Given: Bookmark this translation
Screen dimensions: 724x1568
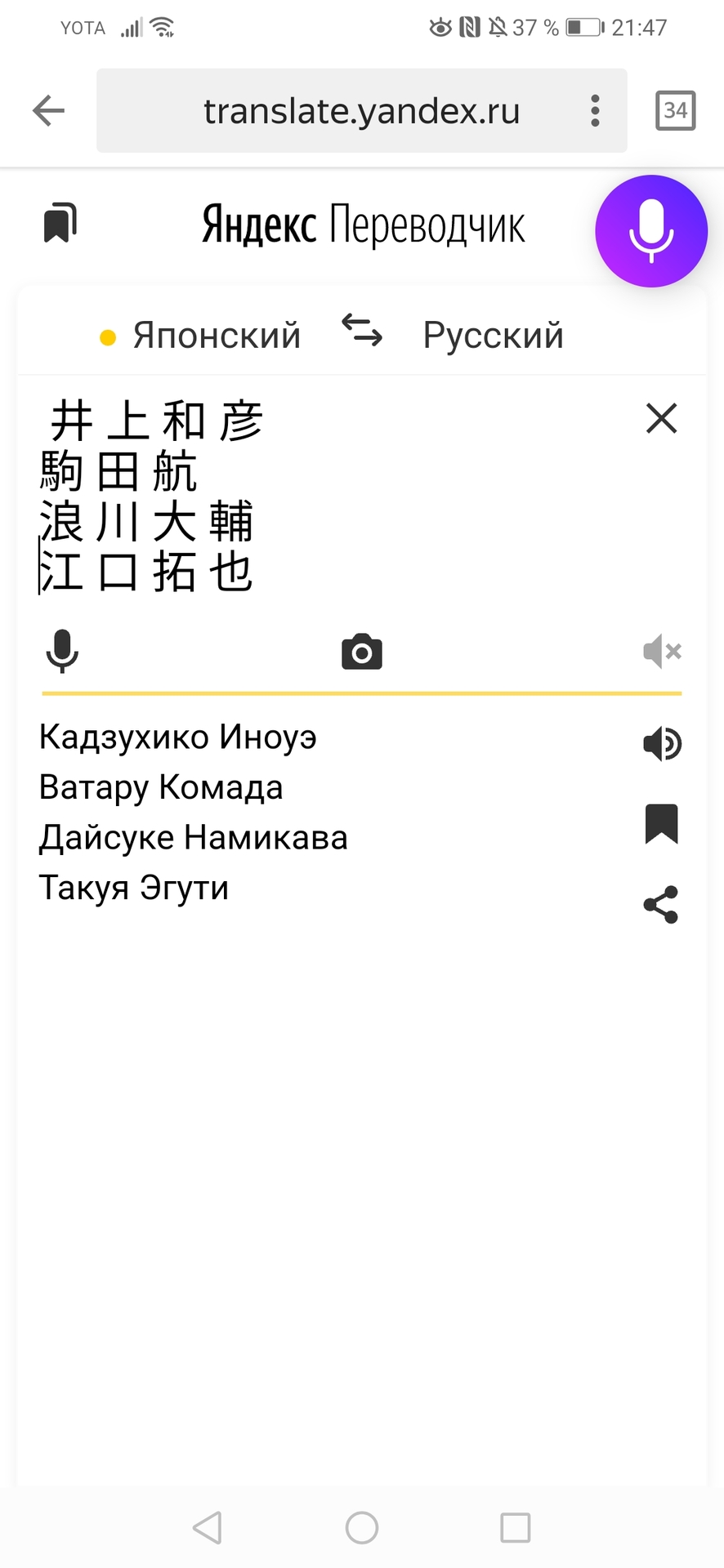Looking at the screenshot, I should (662, 823).
